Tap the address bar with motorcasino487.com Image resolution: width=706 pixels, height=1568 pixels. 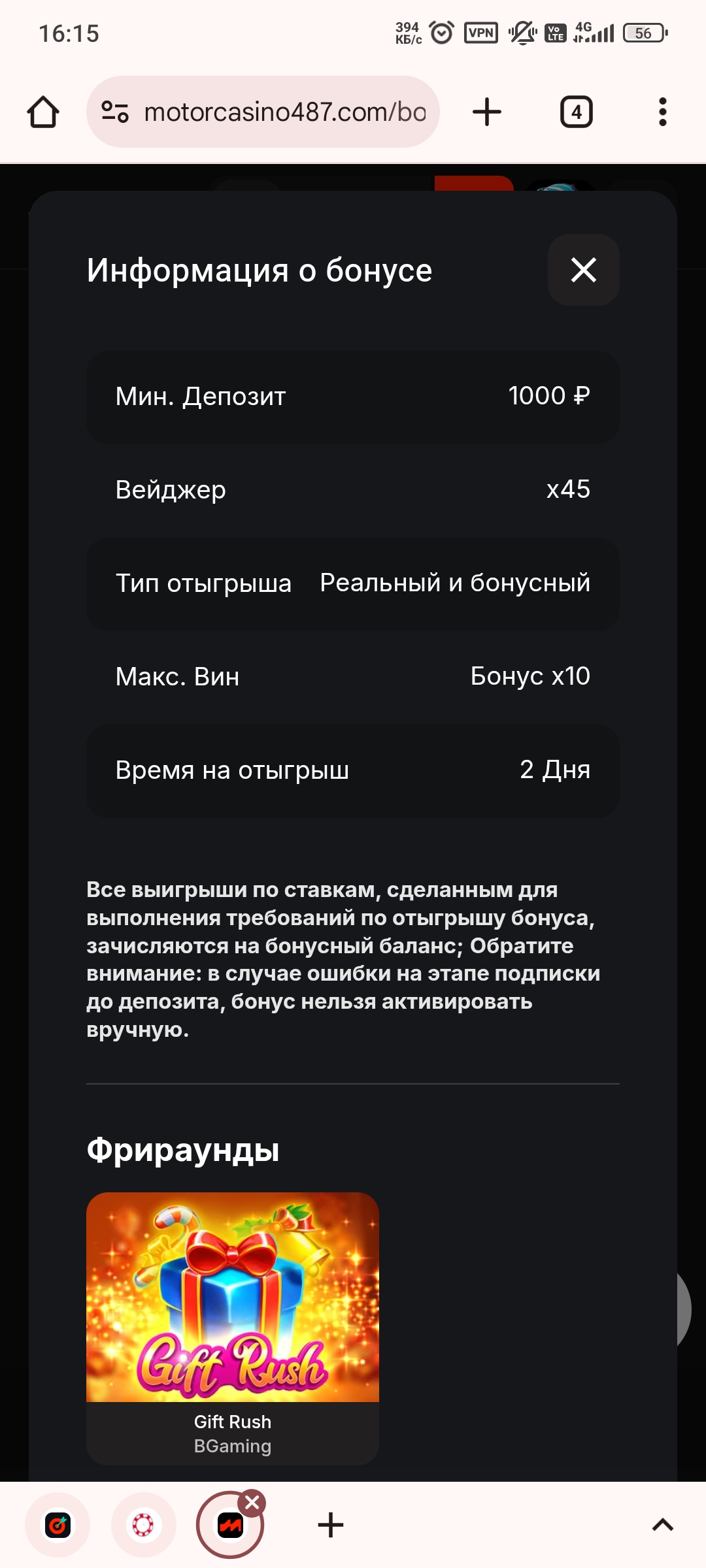pyautogui.click(x=284, y=112)
